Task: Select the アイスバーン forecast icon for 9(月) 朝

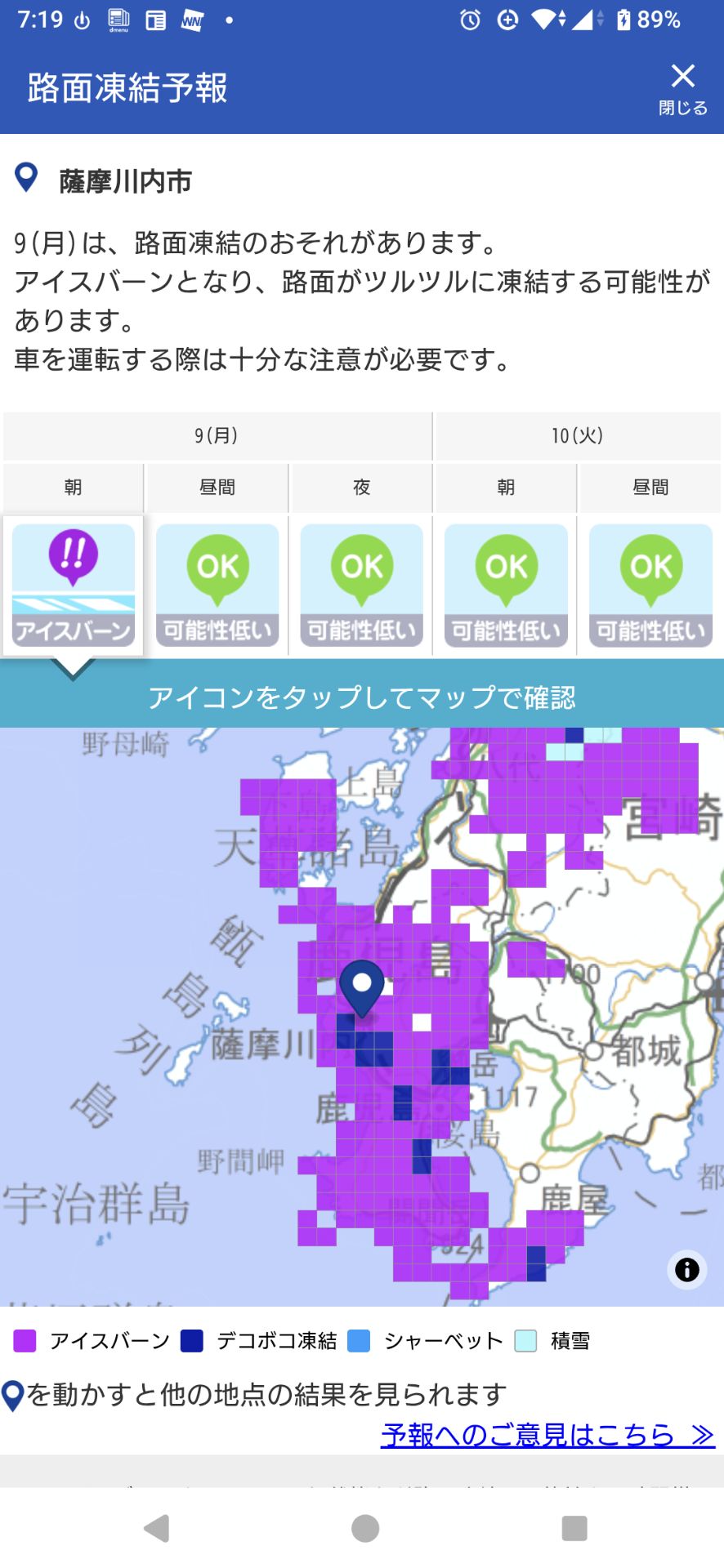Action: click(74, 586)
